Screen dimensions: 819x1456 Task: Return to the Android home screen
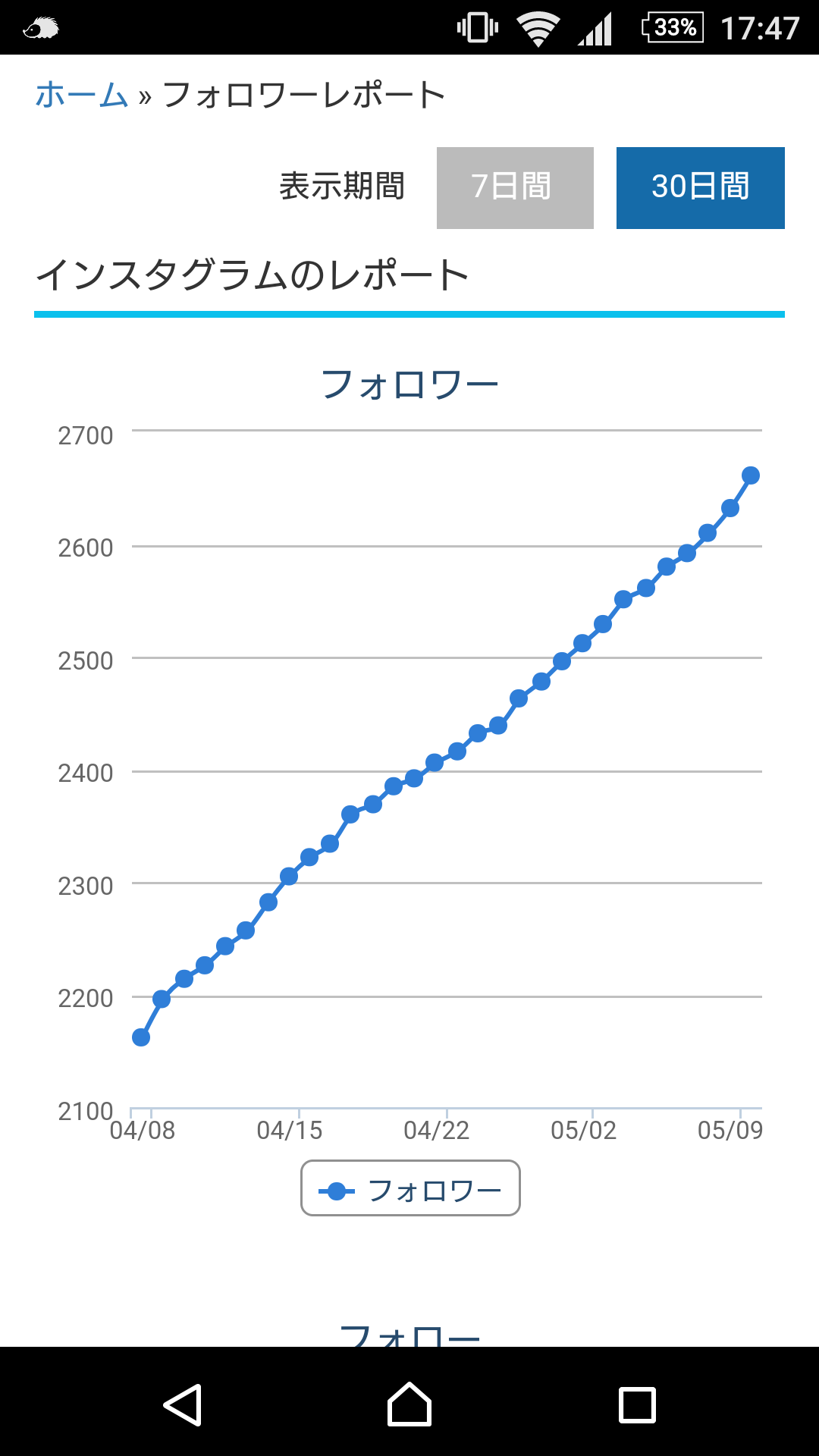click(409, 1404)
